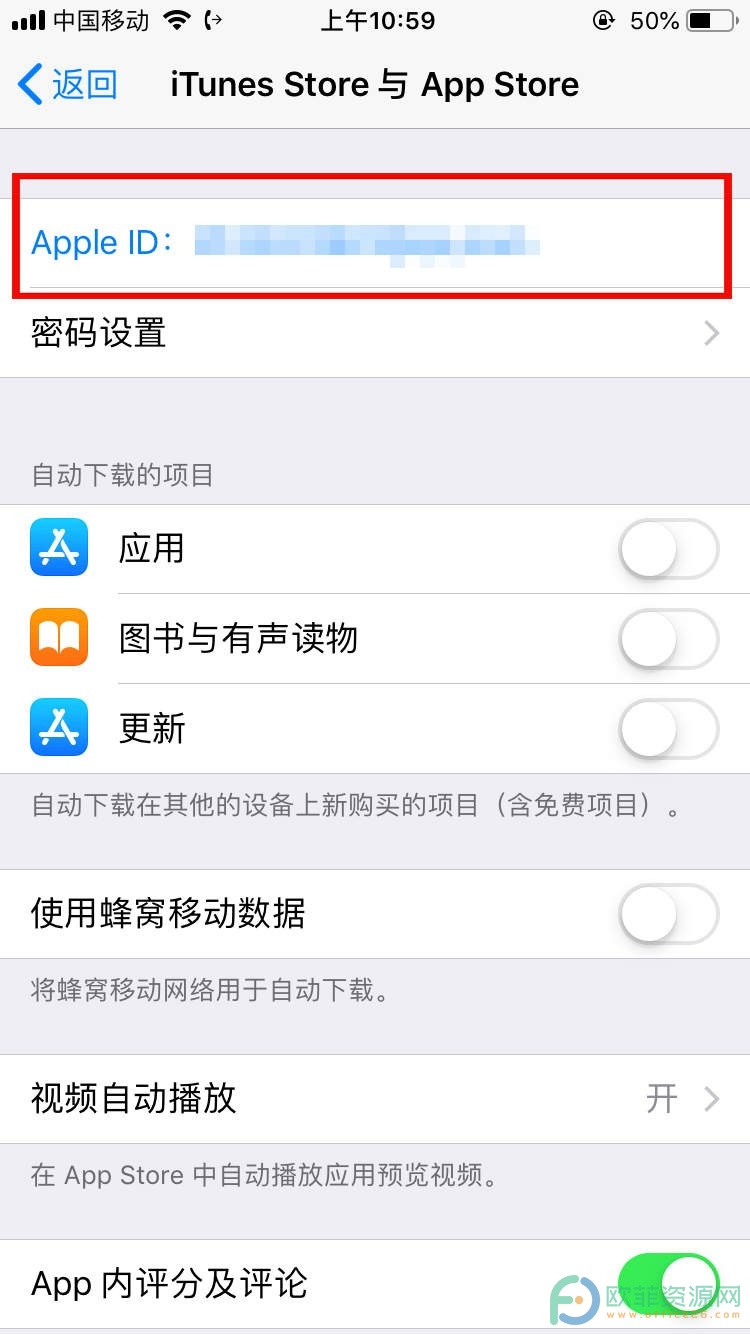Toggle the 更新 automatic download switch
Viewport: 750px width, 1334px height.
[x=669, y=729]
